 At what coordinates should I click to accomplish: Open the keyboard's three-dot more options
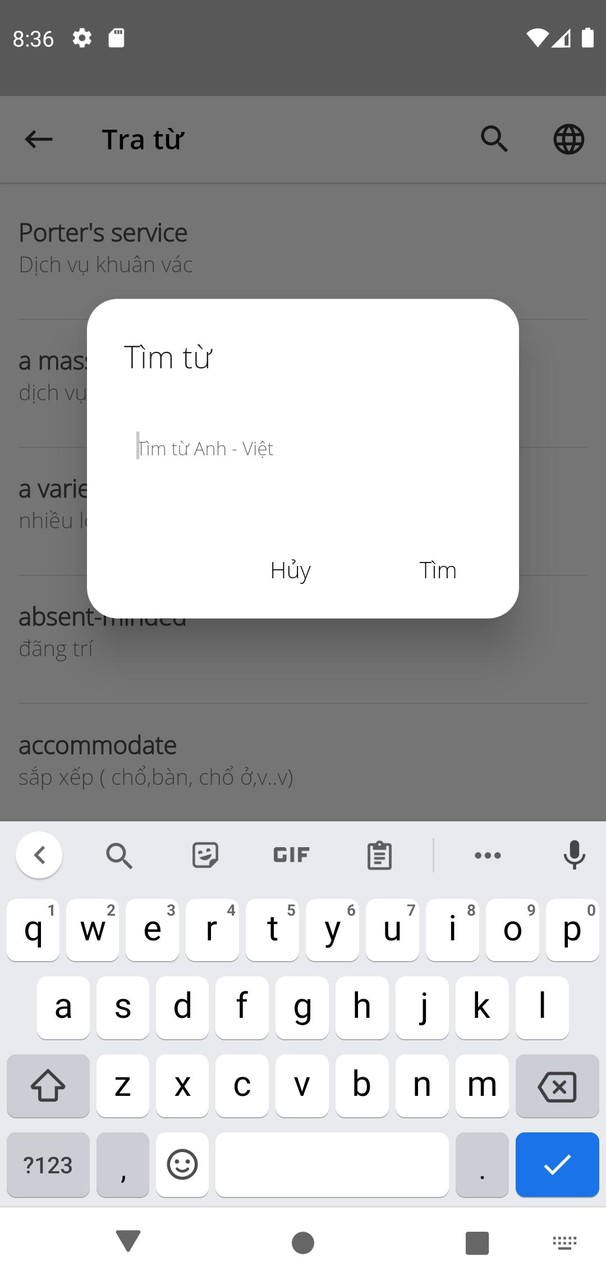click(487, 855)
